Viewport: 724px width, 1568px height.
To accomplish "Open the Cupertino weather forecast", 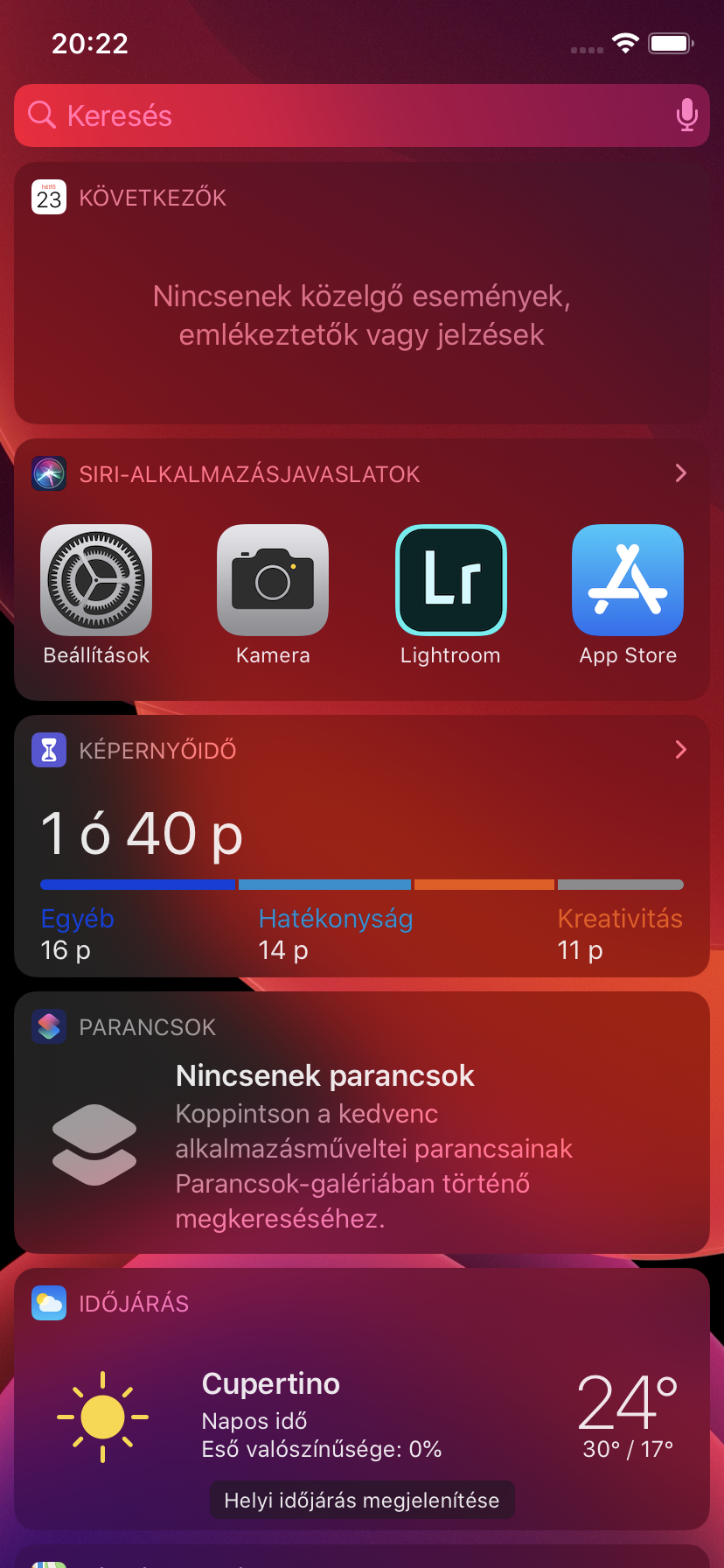I will [x=271, y=1383].
